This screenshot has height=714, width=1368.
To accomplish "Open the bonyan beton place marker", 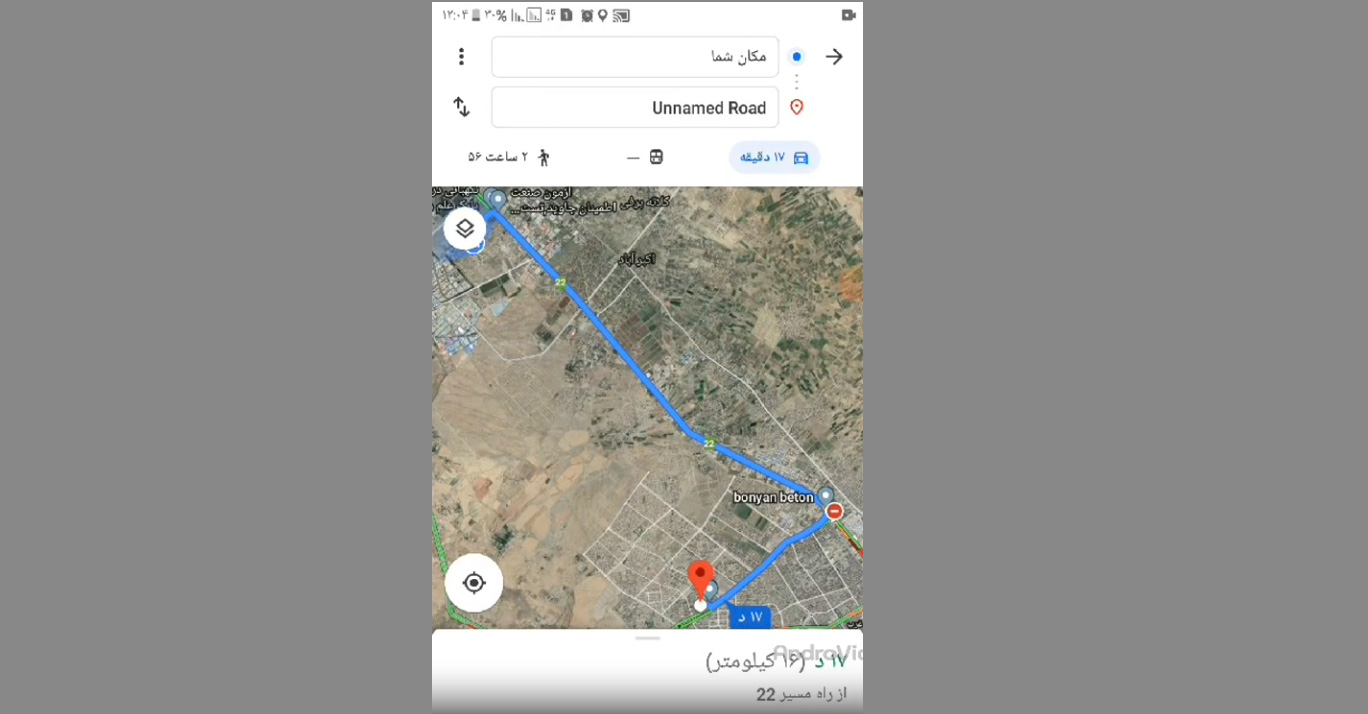I will 825,496.
